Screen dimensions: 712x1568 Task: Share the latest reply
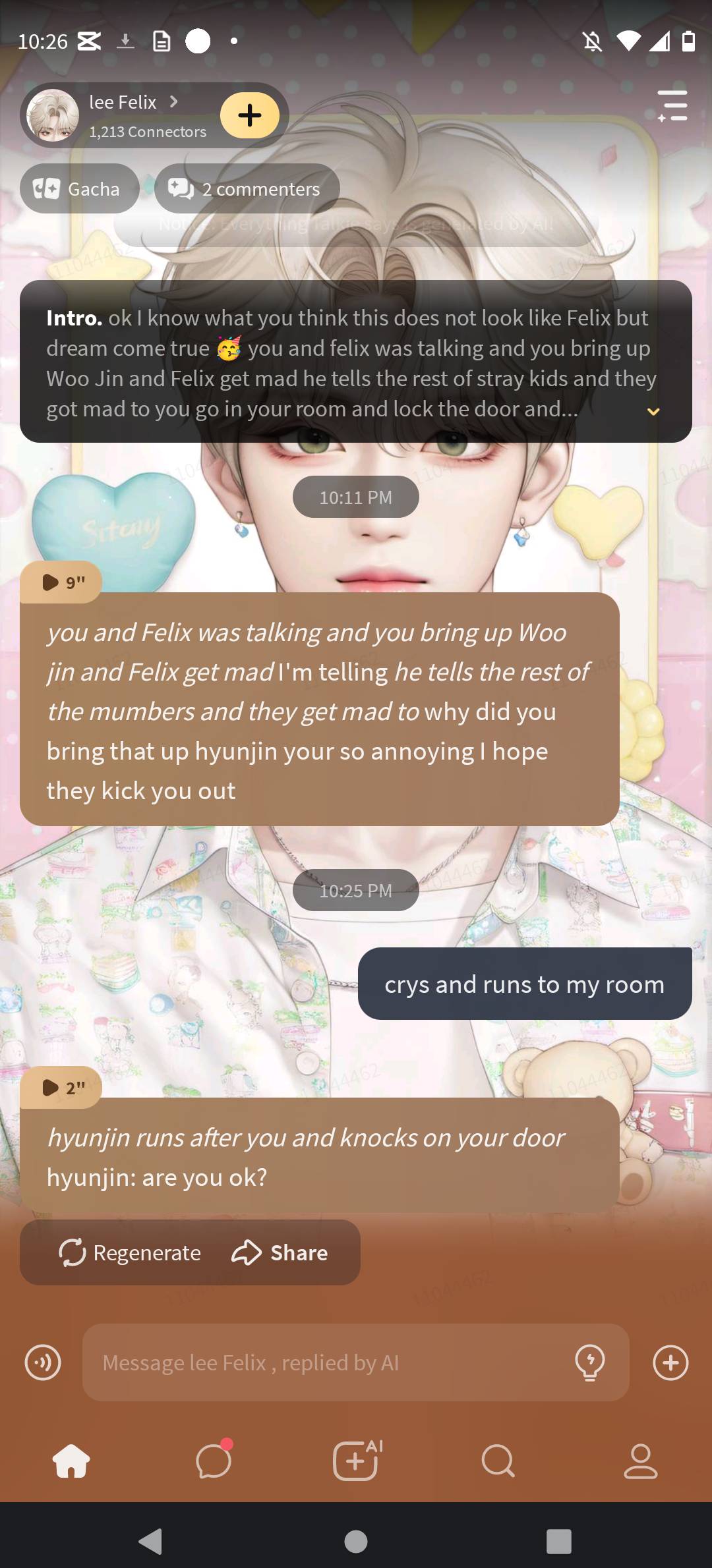click(280, 1252)
